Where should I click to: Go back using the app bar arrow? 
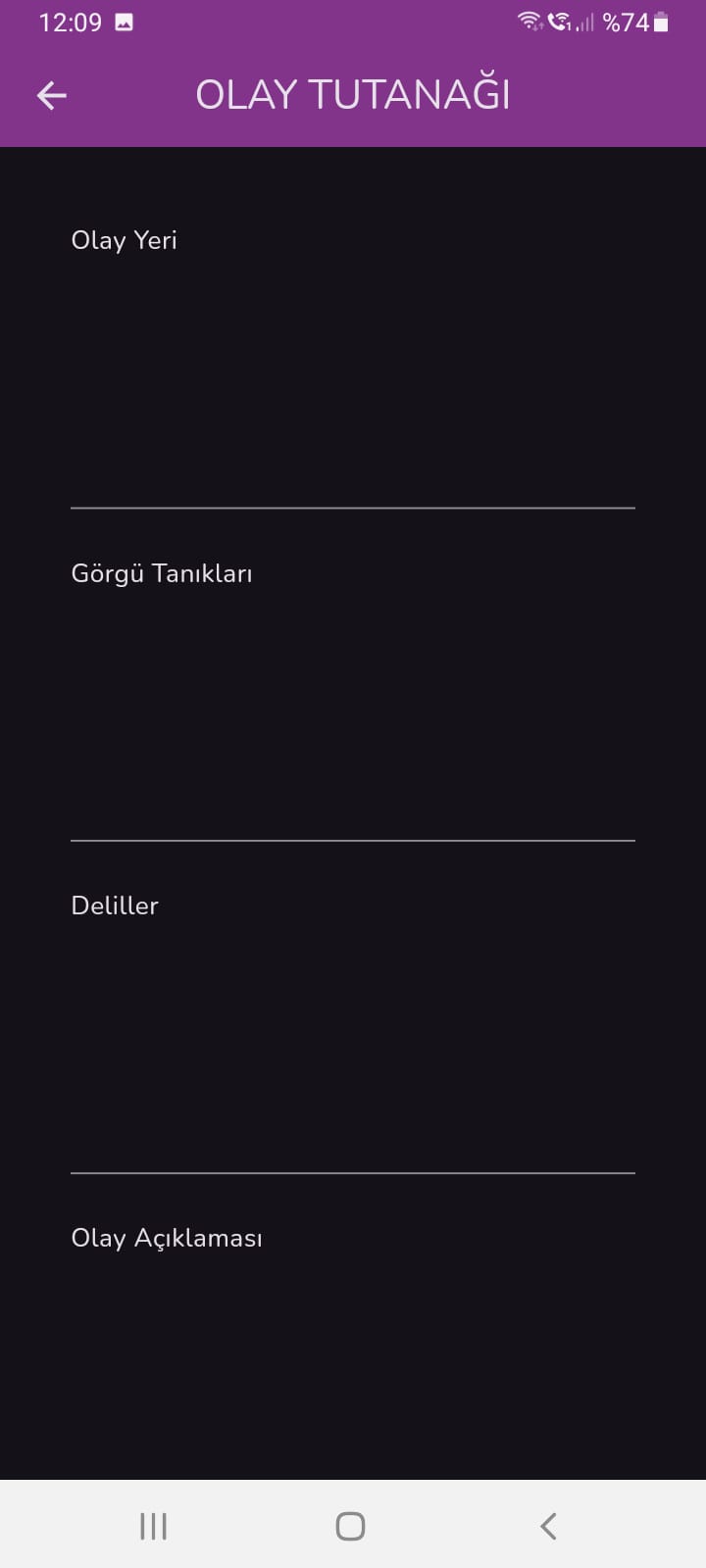(x=52, y=95)
